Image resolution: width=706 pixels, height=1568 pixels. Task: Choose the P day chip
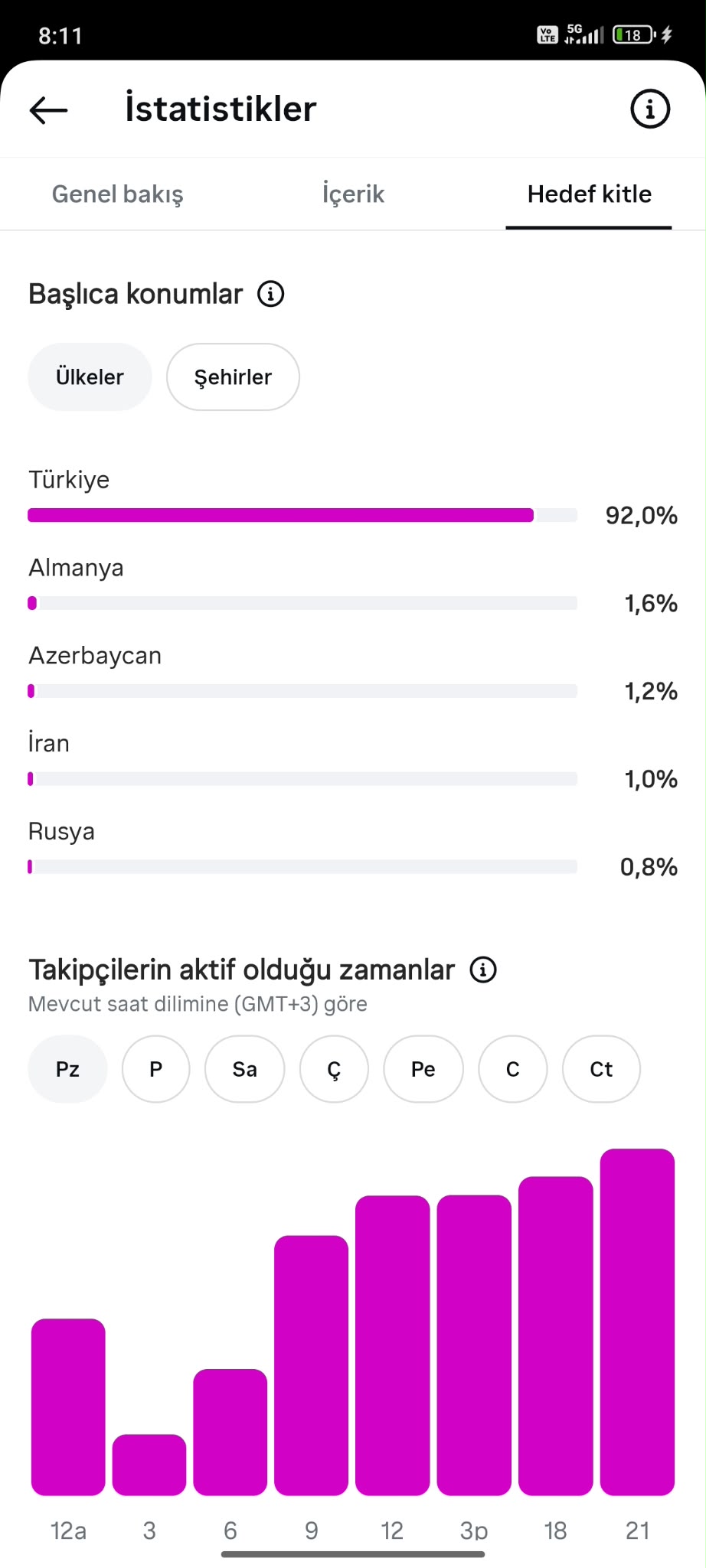[x=156, y=1069]
